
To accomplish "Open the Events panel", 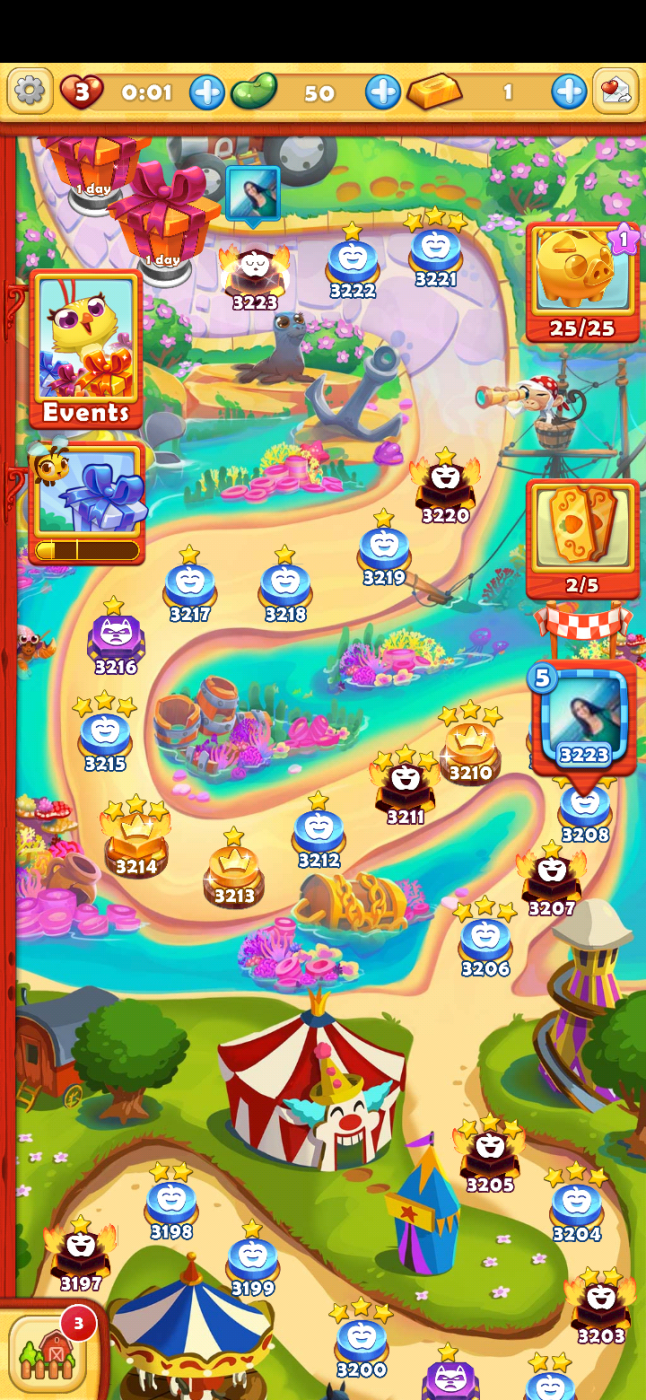I will click(x=86, y=348).
